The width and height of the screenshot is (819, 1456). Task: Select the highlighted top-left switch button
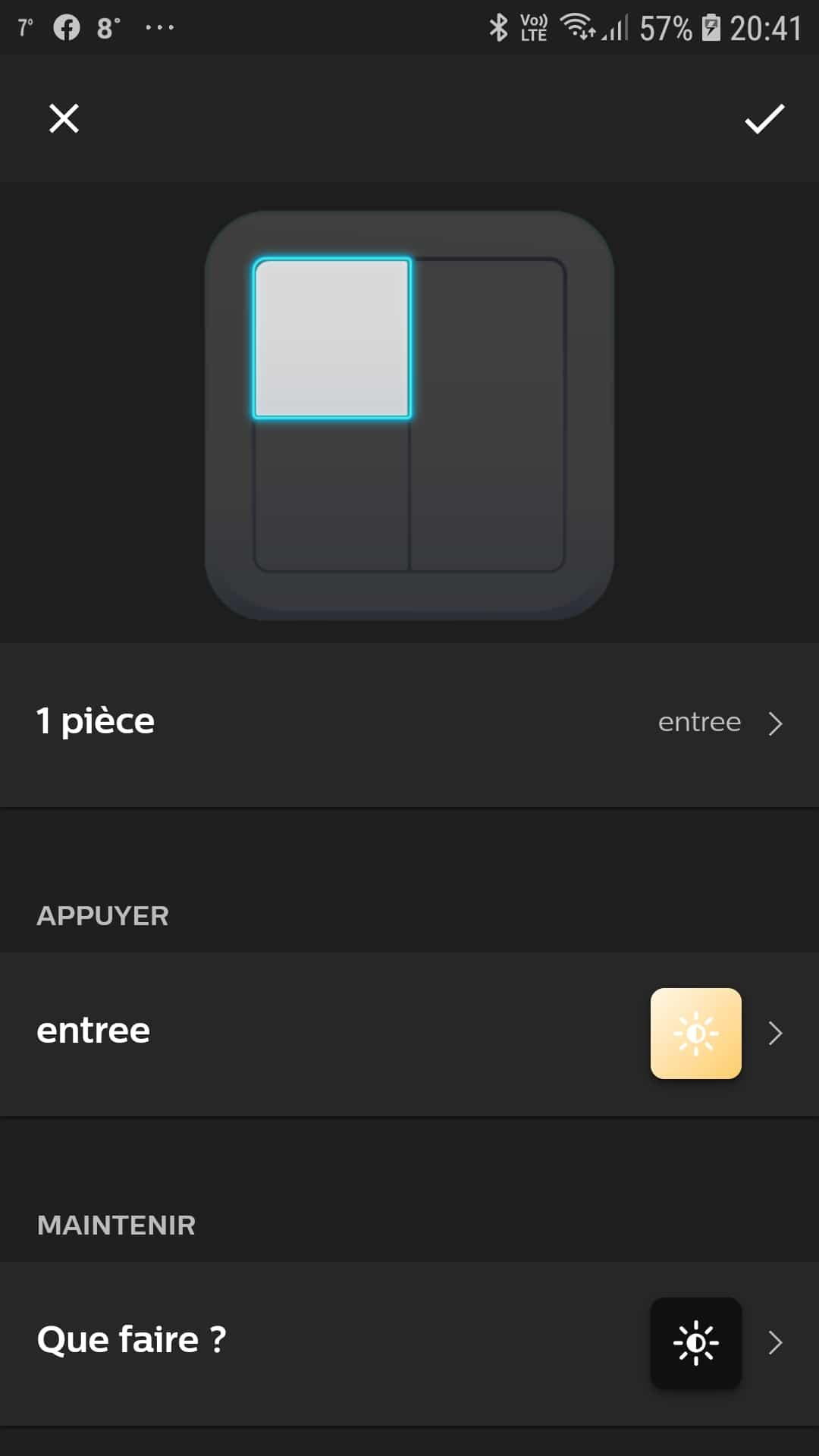click(332, 338)
